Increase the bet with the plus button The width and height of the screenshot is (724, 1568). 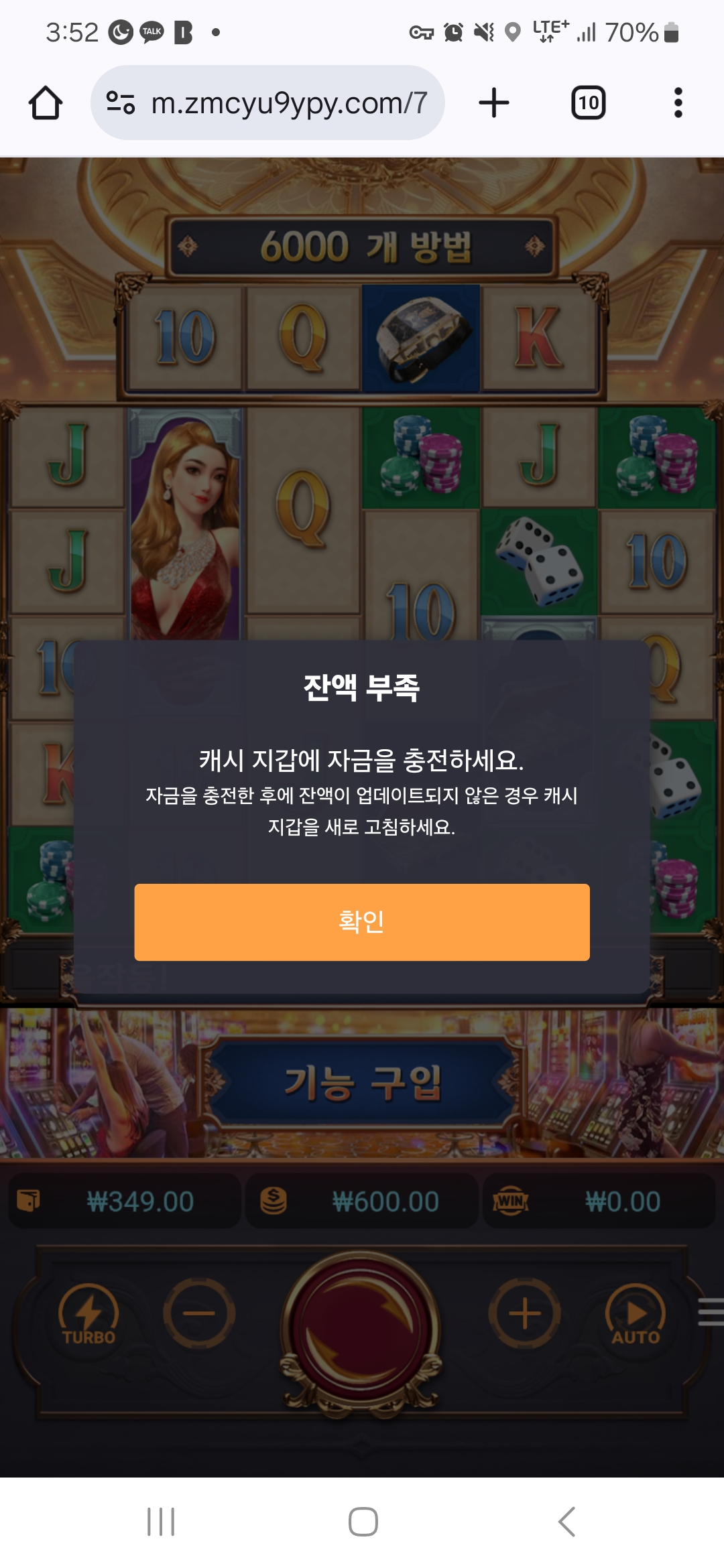525,1313
